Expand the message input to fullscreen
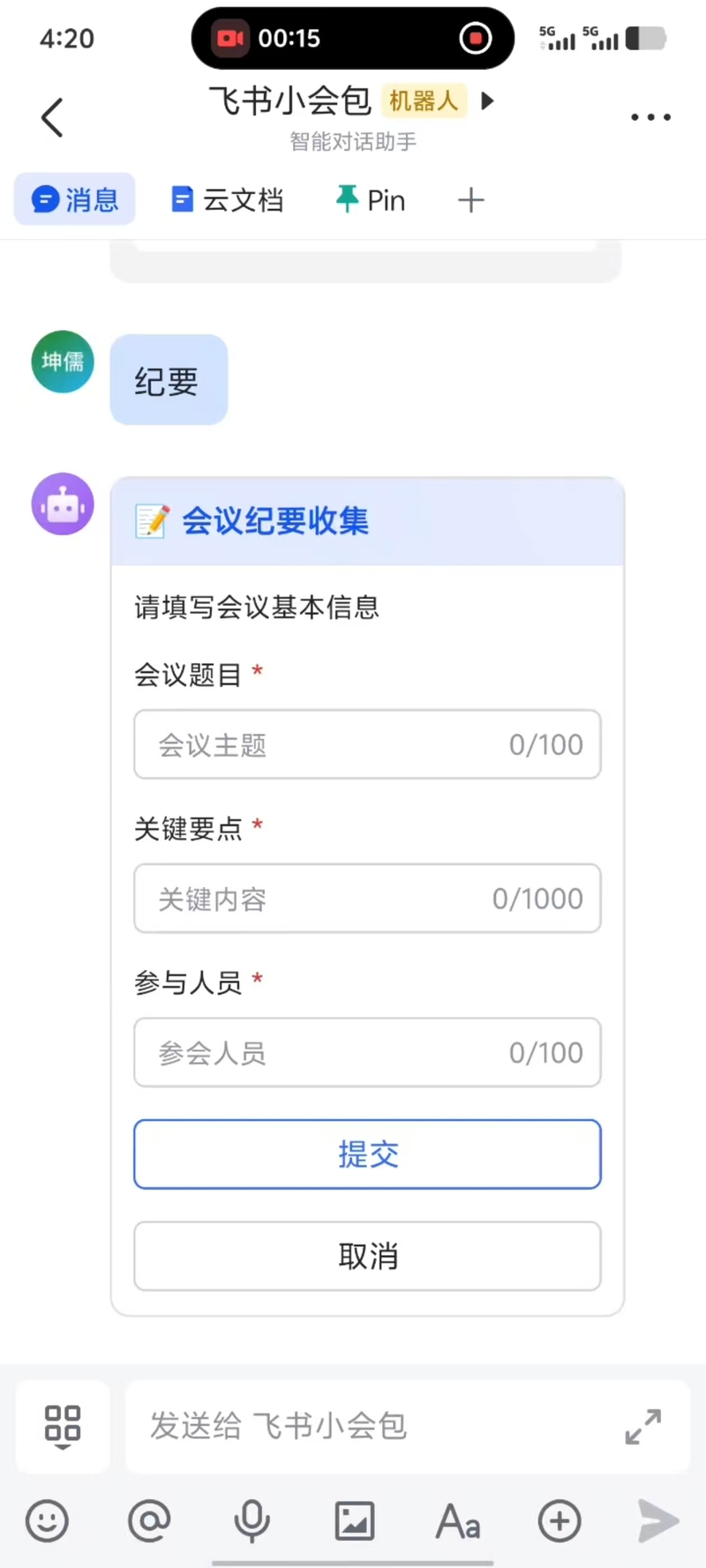The image size is (706, 1568). [643, 1426]
